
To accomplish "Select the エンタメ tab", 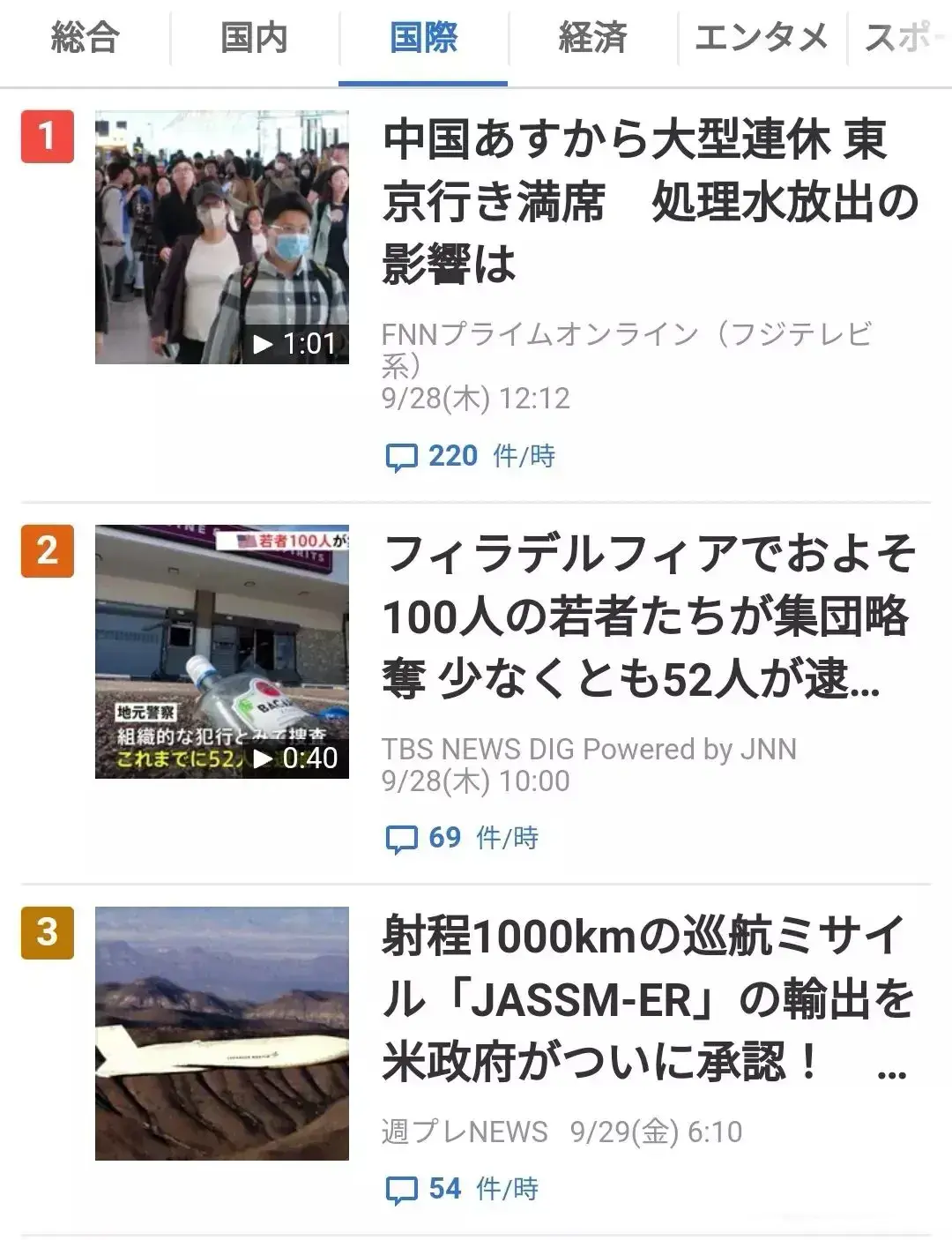I will click(762, 39).
